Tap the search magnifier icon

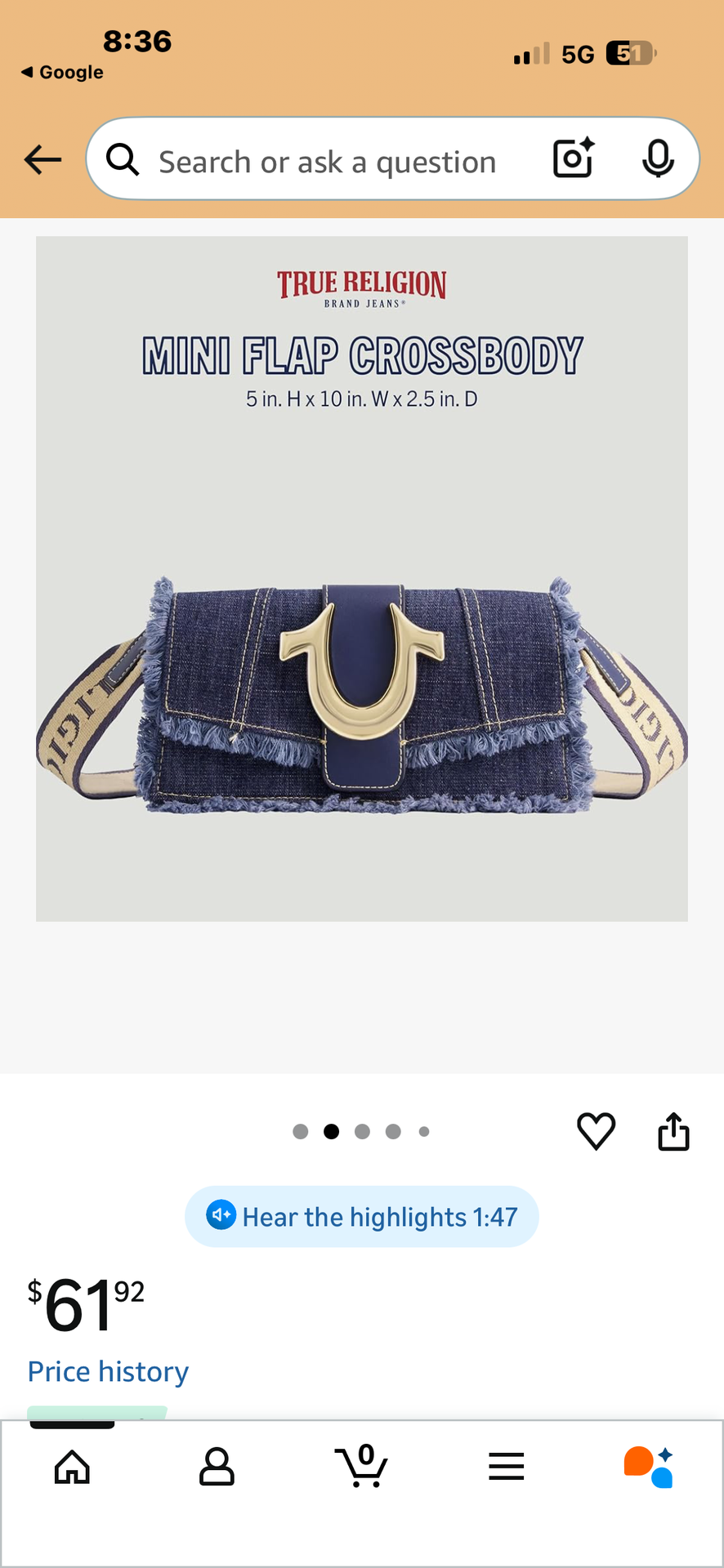(x=123, y=159)
